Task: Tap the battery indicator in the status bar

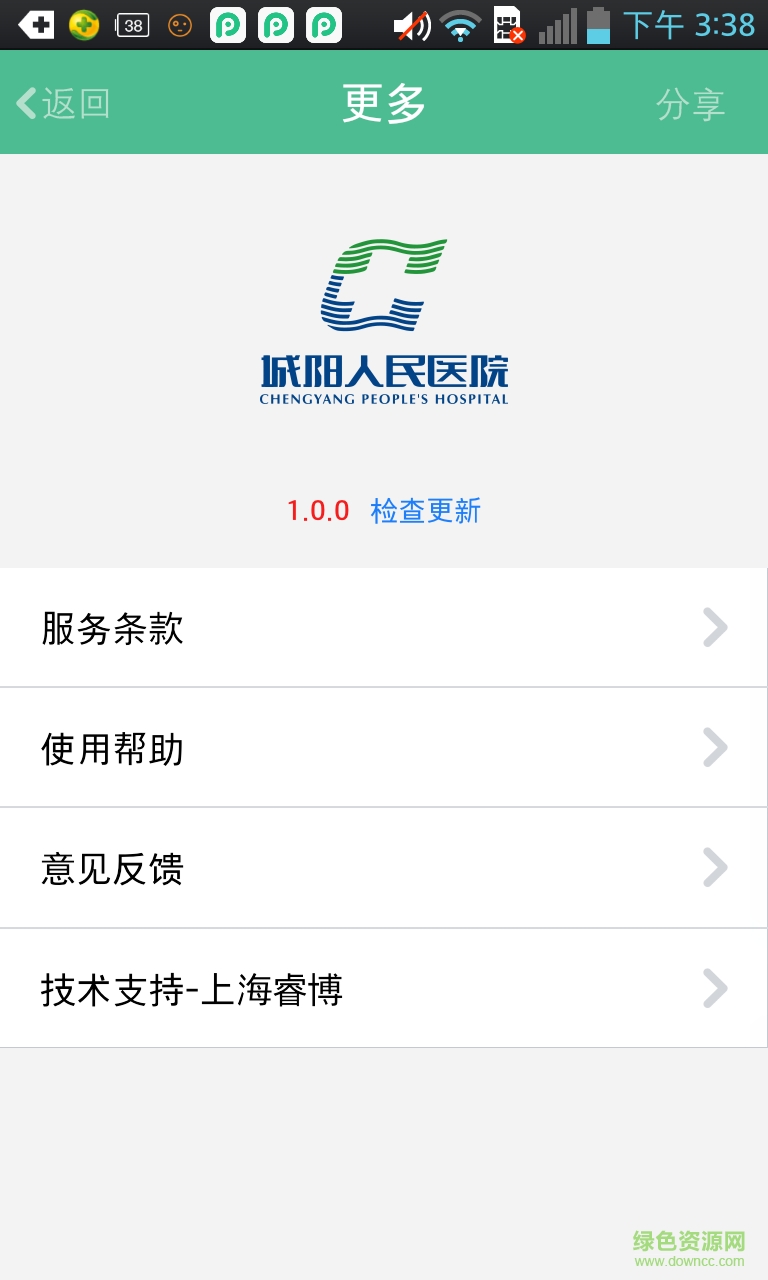Action: point(596,25)
